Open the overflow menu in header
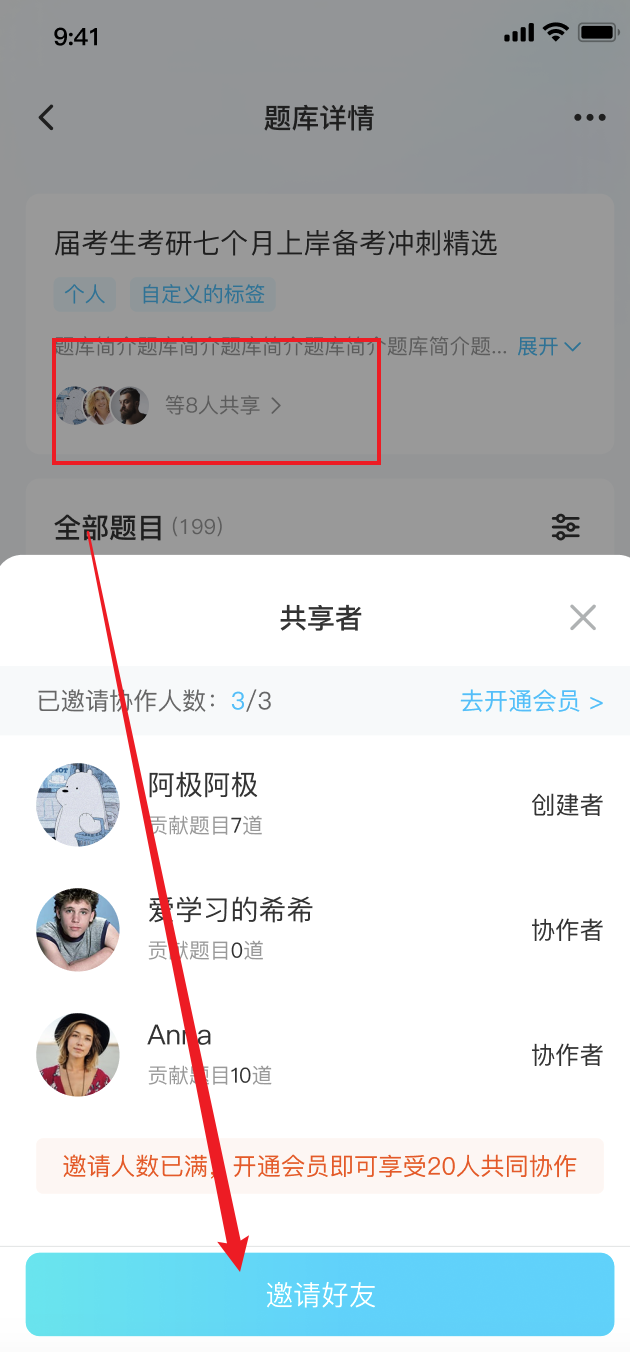Viewport: 630px width, 1352px height. [589, 118]
